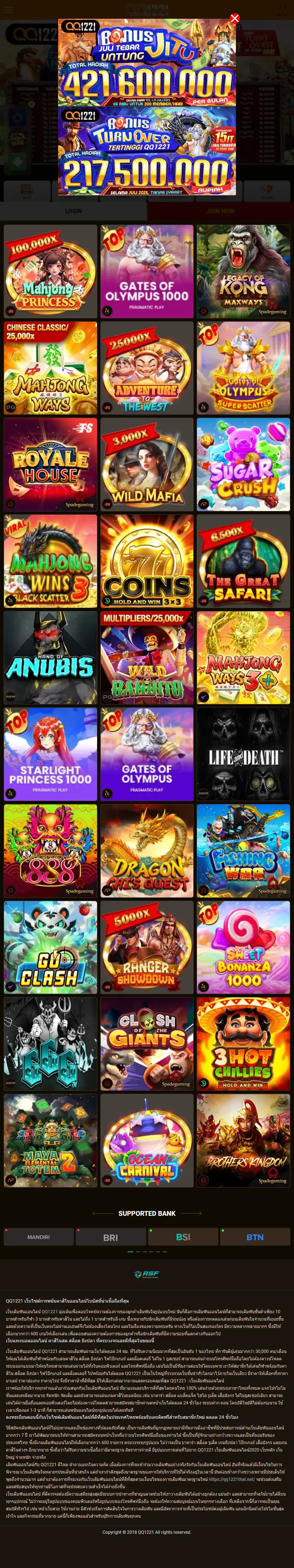Viewport: 294px width, 1568px height.
Task: Select the Wild Mafia game
Action: tap(147, 464)
